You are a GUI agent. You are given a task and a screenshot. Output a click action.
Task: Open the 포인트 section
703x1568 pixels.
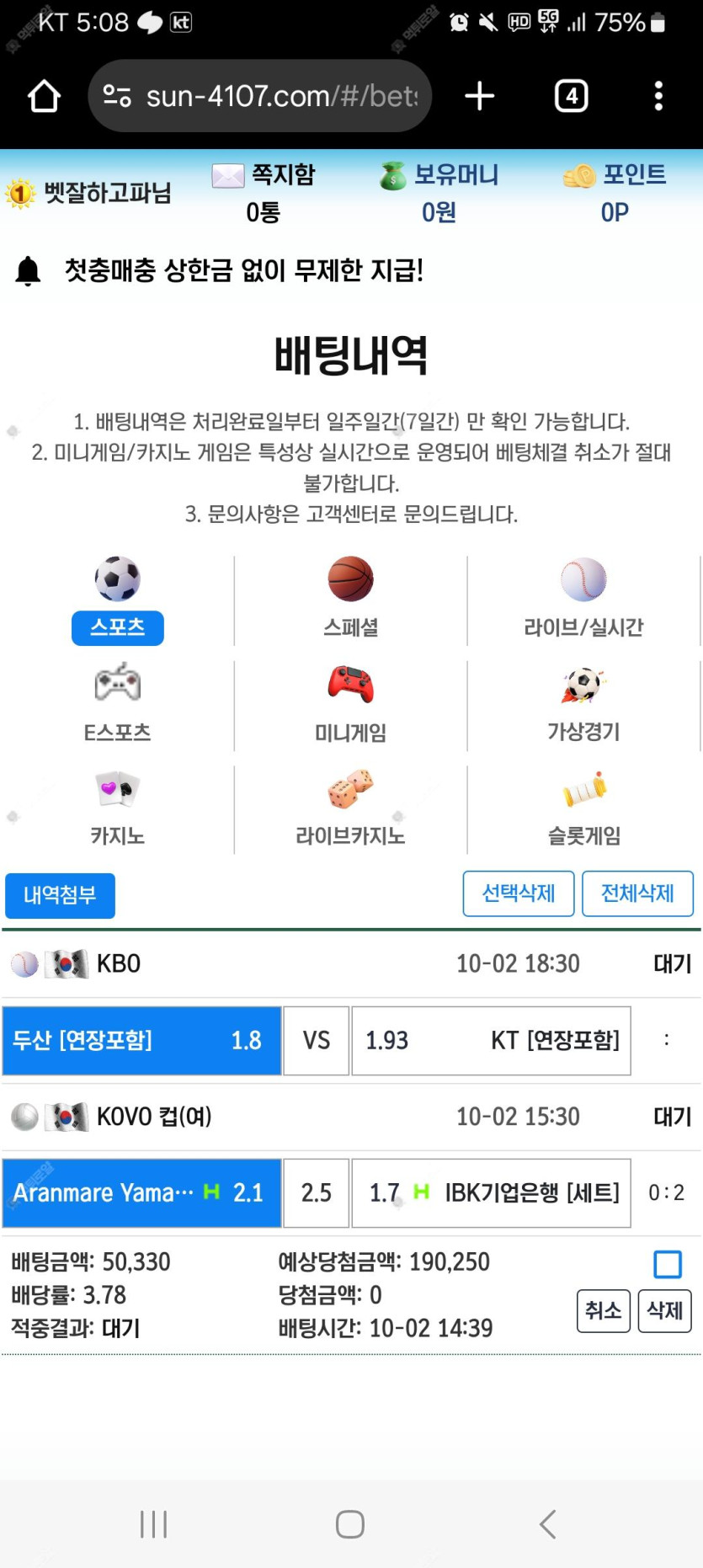615,192
